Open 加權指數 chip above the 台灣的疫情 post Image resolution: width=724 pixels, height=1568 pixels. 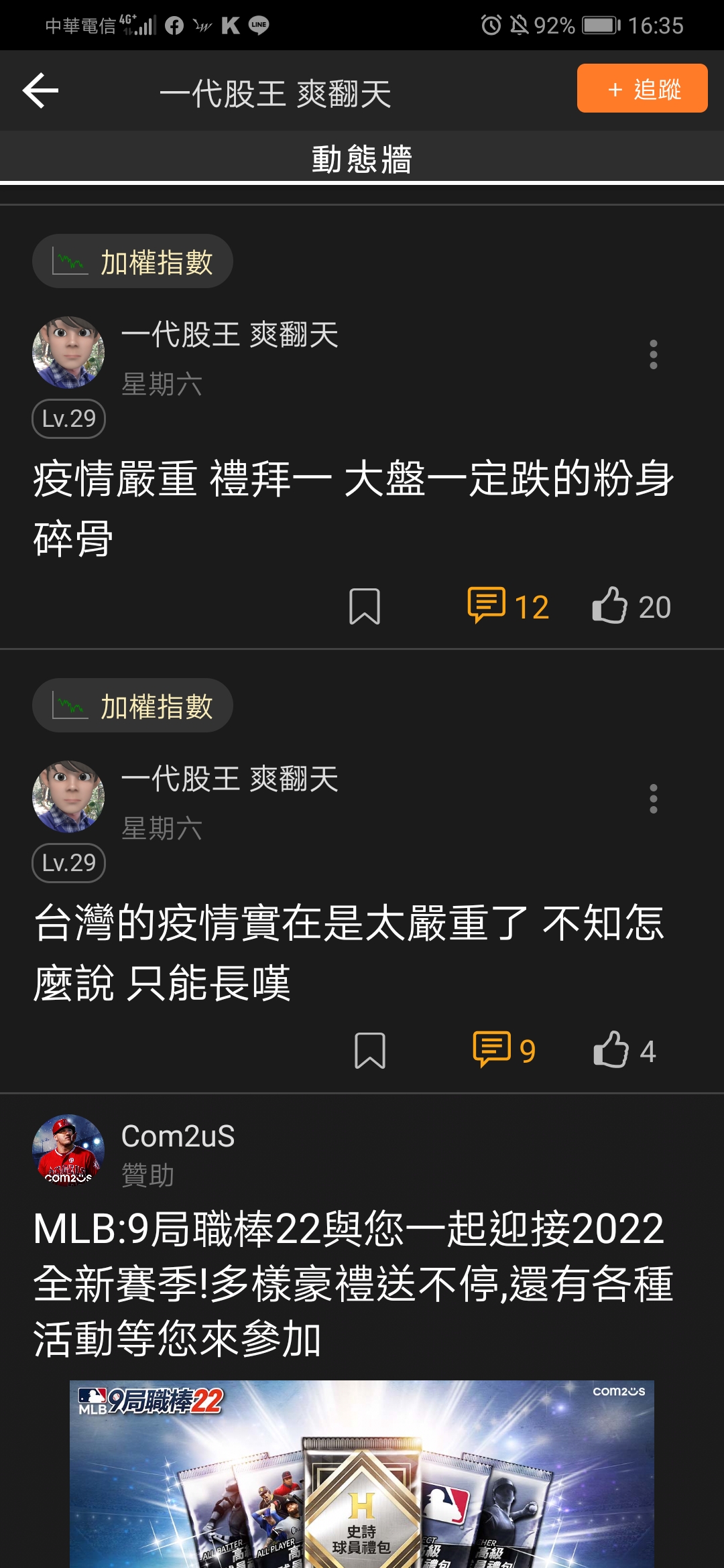pyautogui.click(x=133, y=706)
